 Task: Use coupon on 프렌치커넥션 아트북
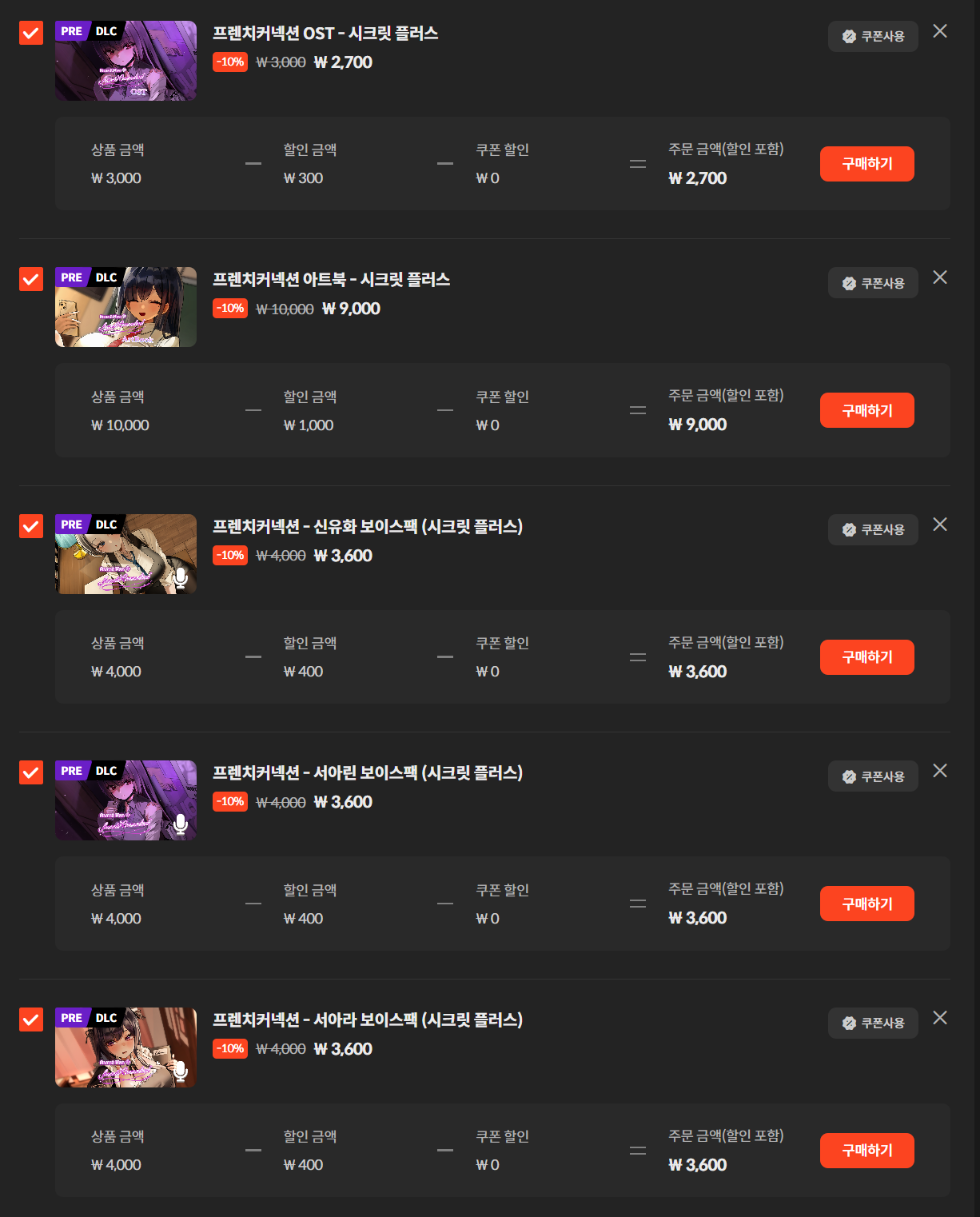pyautogui.click(x=873, y=283)
